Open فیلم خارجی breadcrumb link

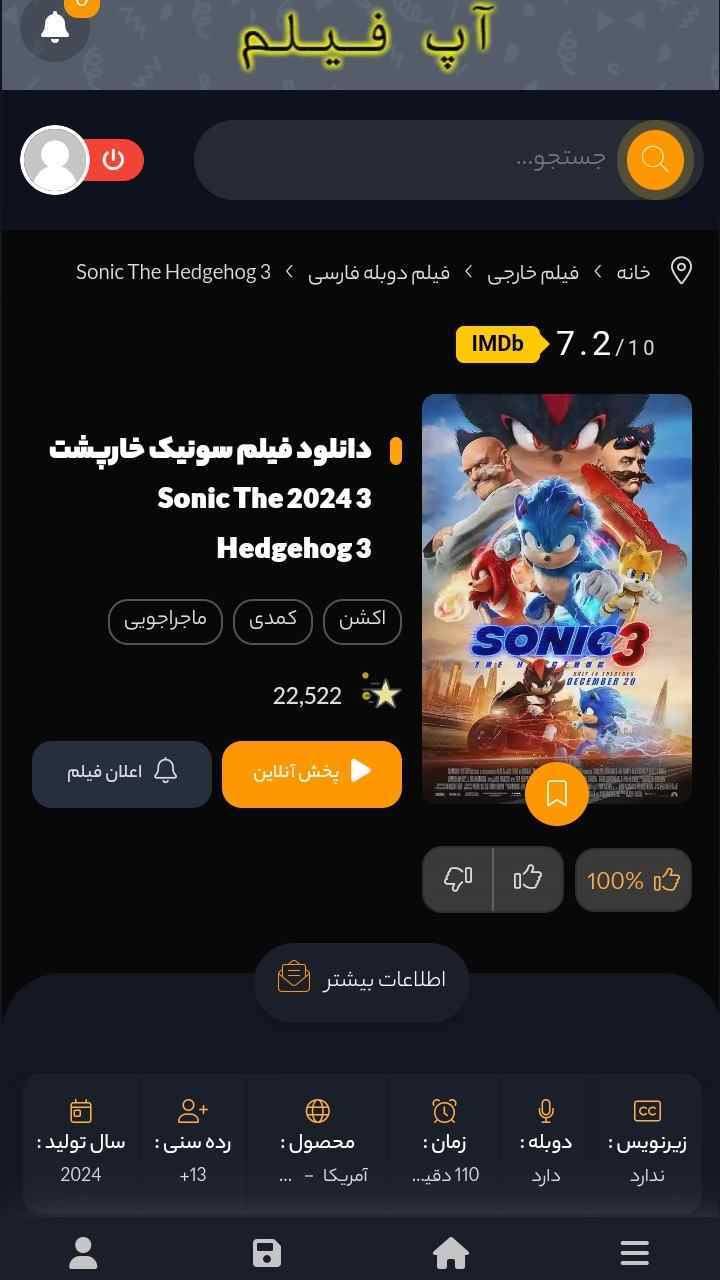point(533,272)
